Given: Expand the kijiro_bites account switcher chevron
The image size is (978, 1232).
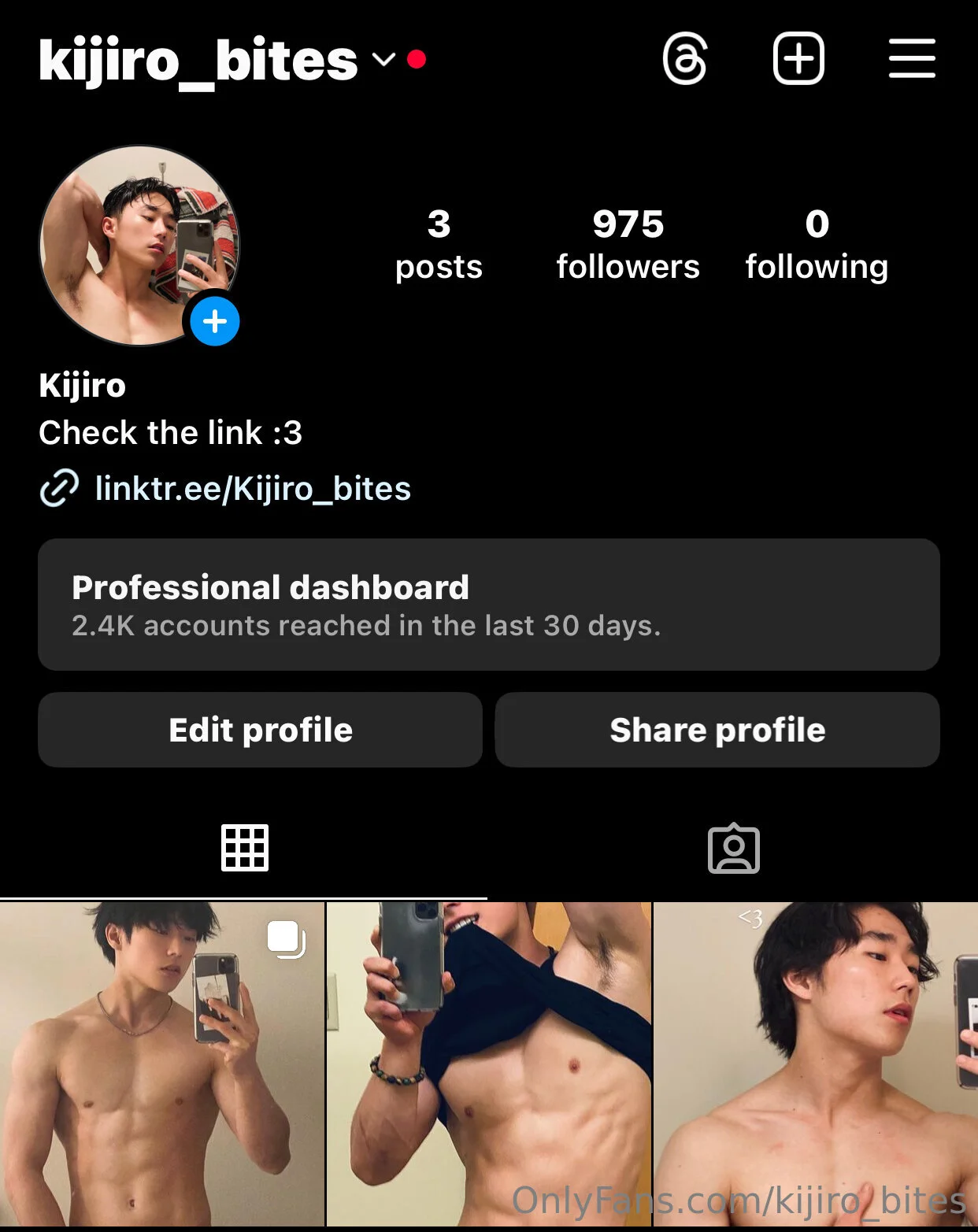Looking at the screenshot, I should (383, 58).
